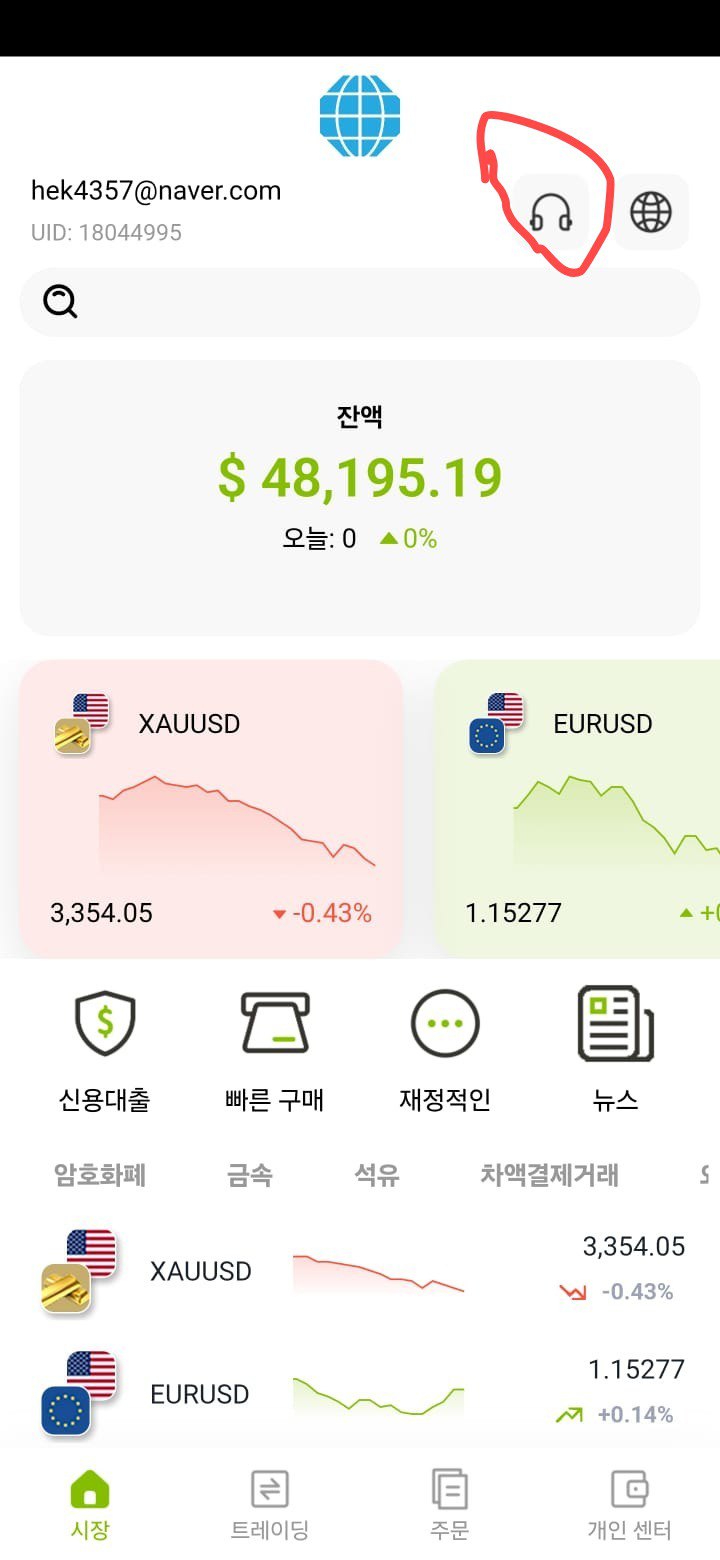The image size is (720, 1560).
Task: Open the EURUSD chart card
Action: coord(577,808)
